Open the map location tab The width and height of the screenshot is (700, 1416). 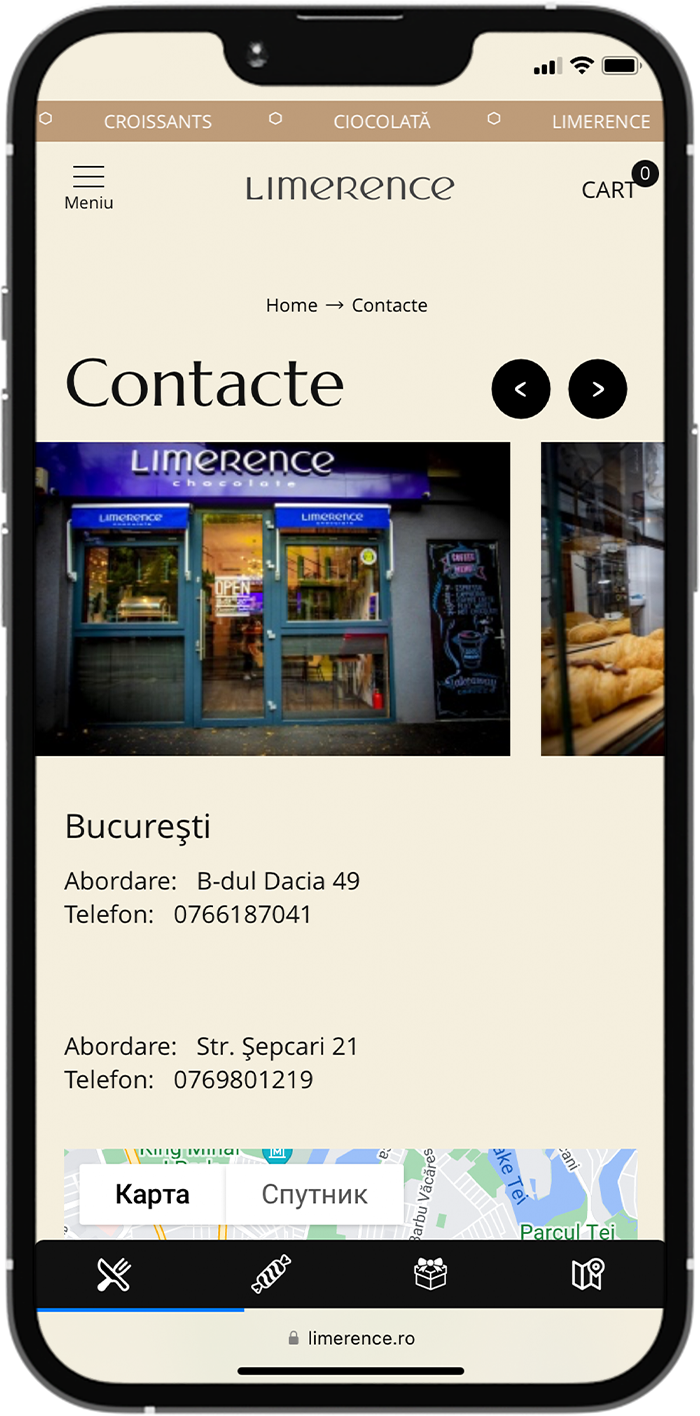(x=587, y=1274)
